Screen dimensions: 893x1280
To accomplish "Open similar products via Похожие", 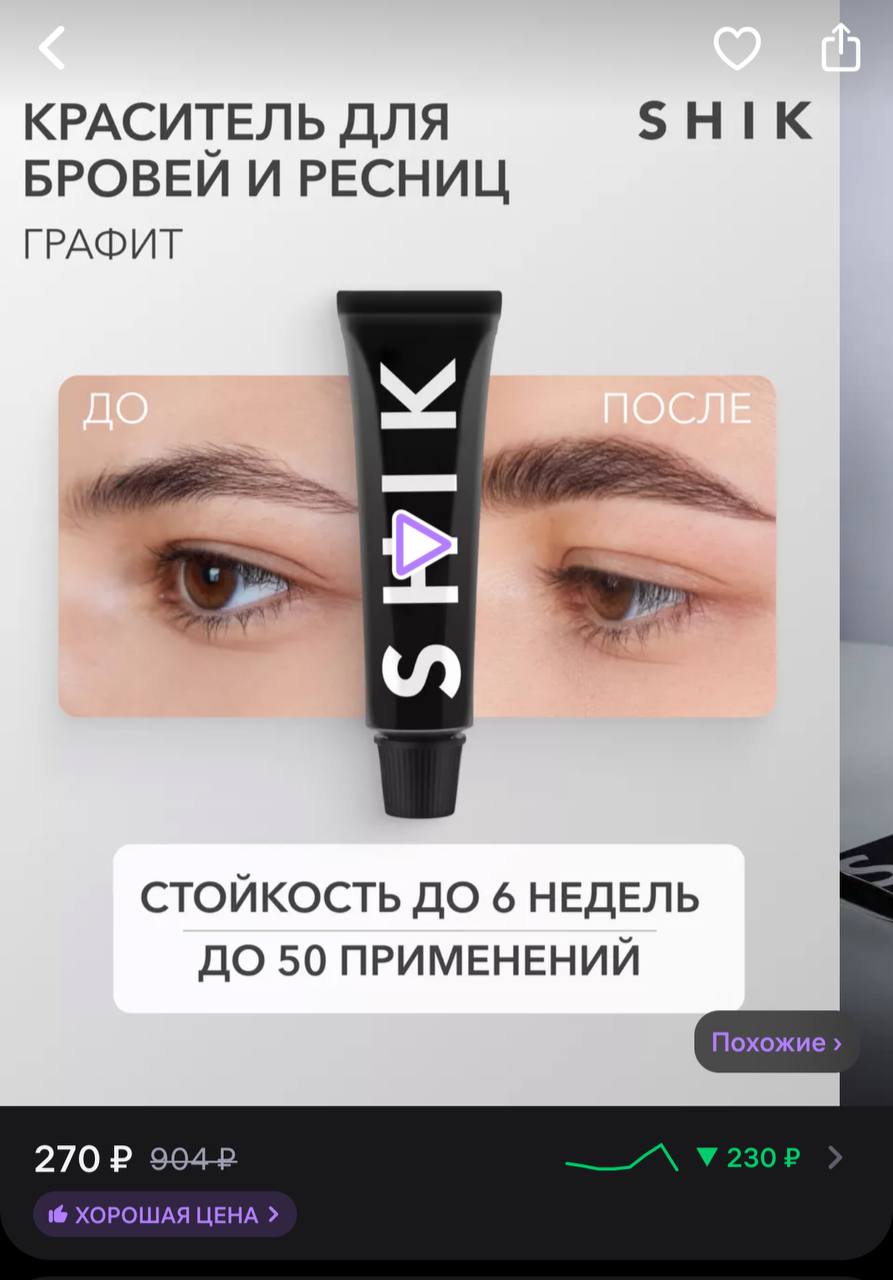I will tap(776, 1042).
